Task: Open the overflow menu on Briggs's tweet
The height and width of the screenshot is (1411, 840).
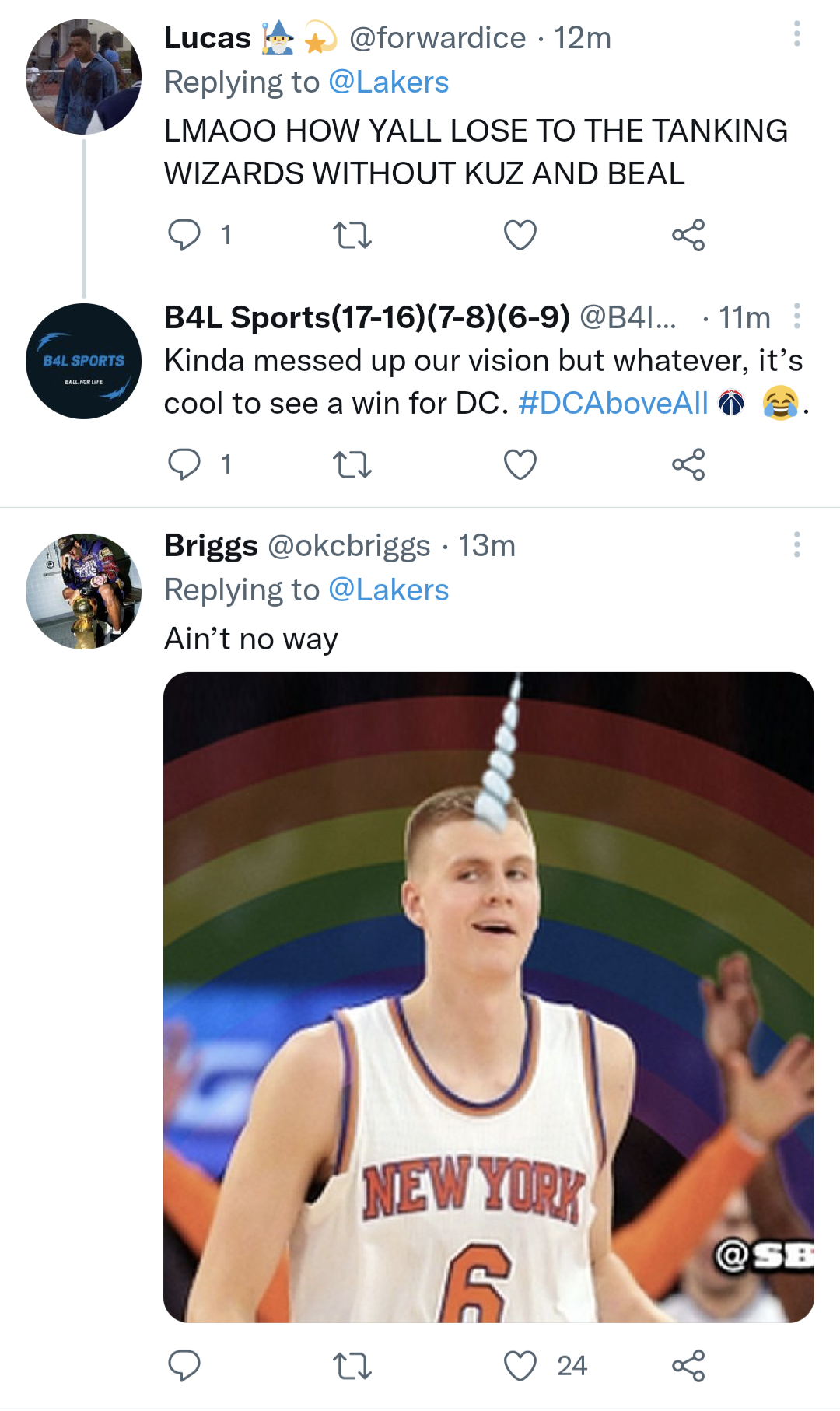Action: [x=796, y=545]
